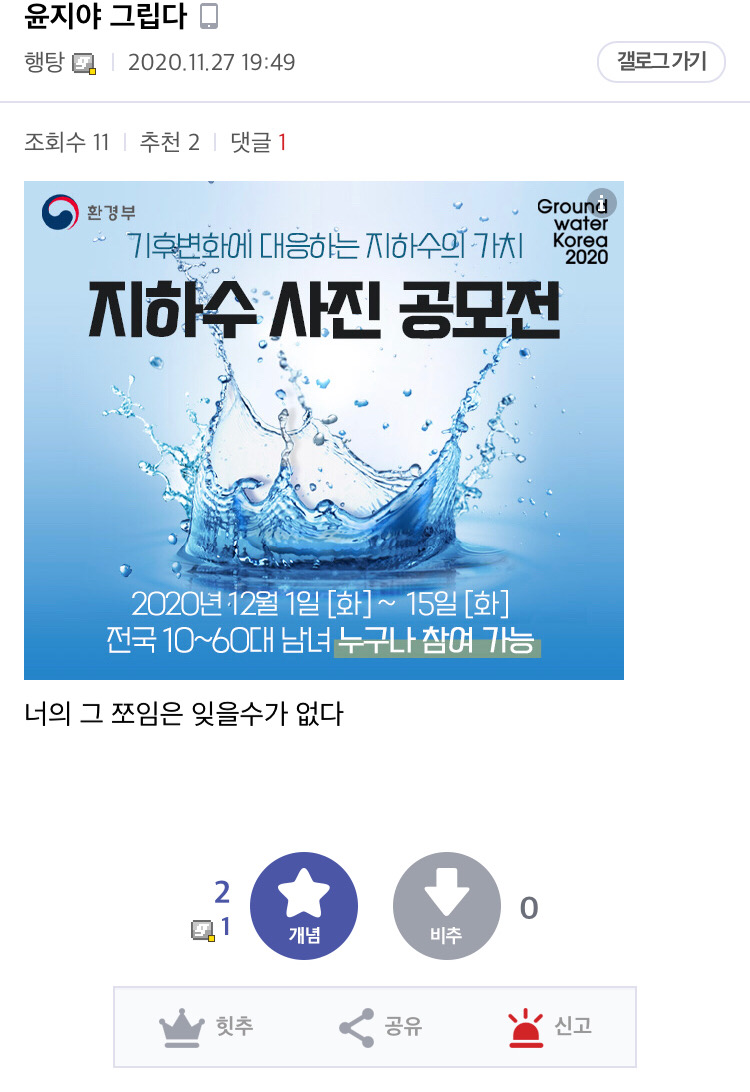Share this post via 공유
Screen dimensions: 750x1092
coord(380,1027)
